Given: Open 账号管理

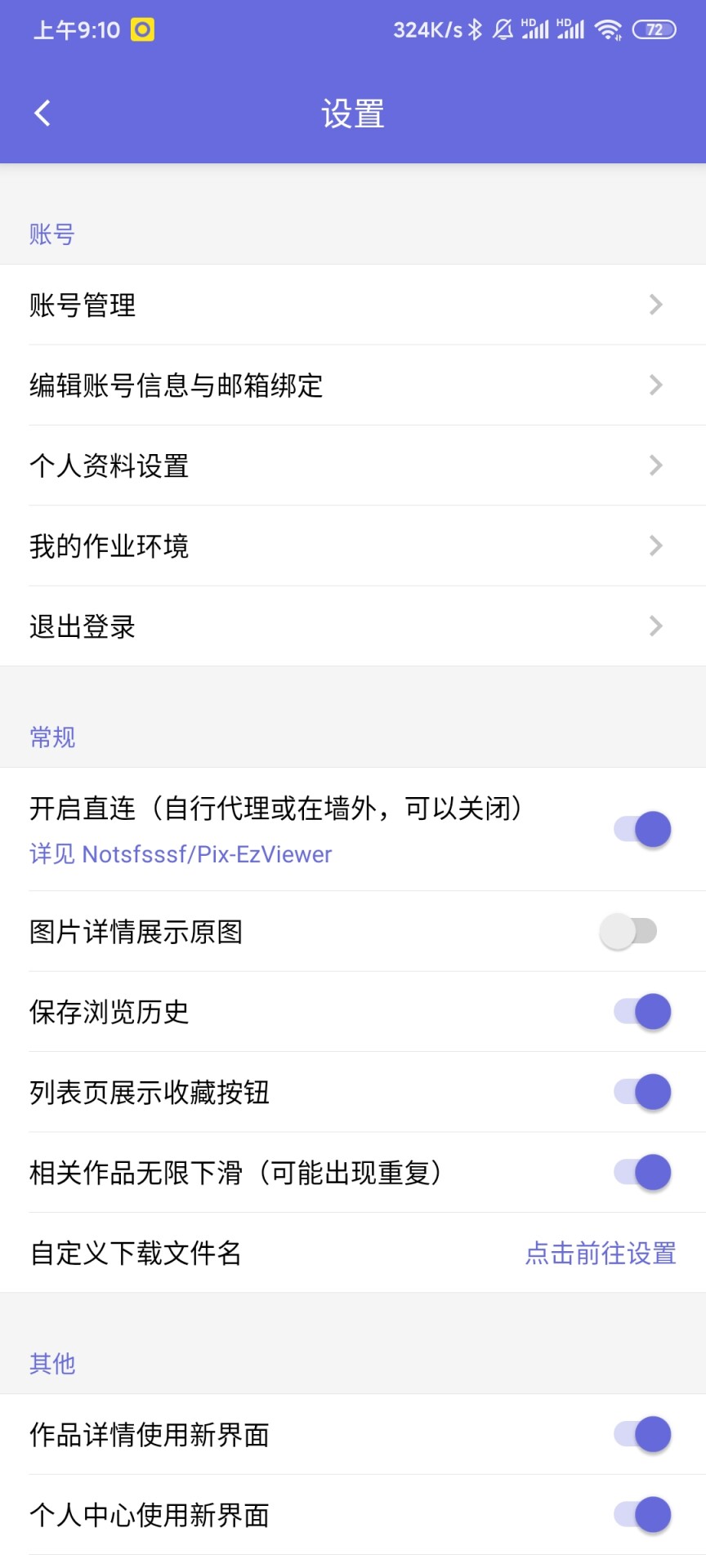Looking at the screenshot, I should [353, 305].
